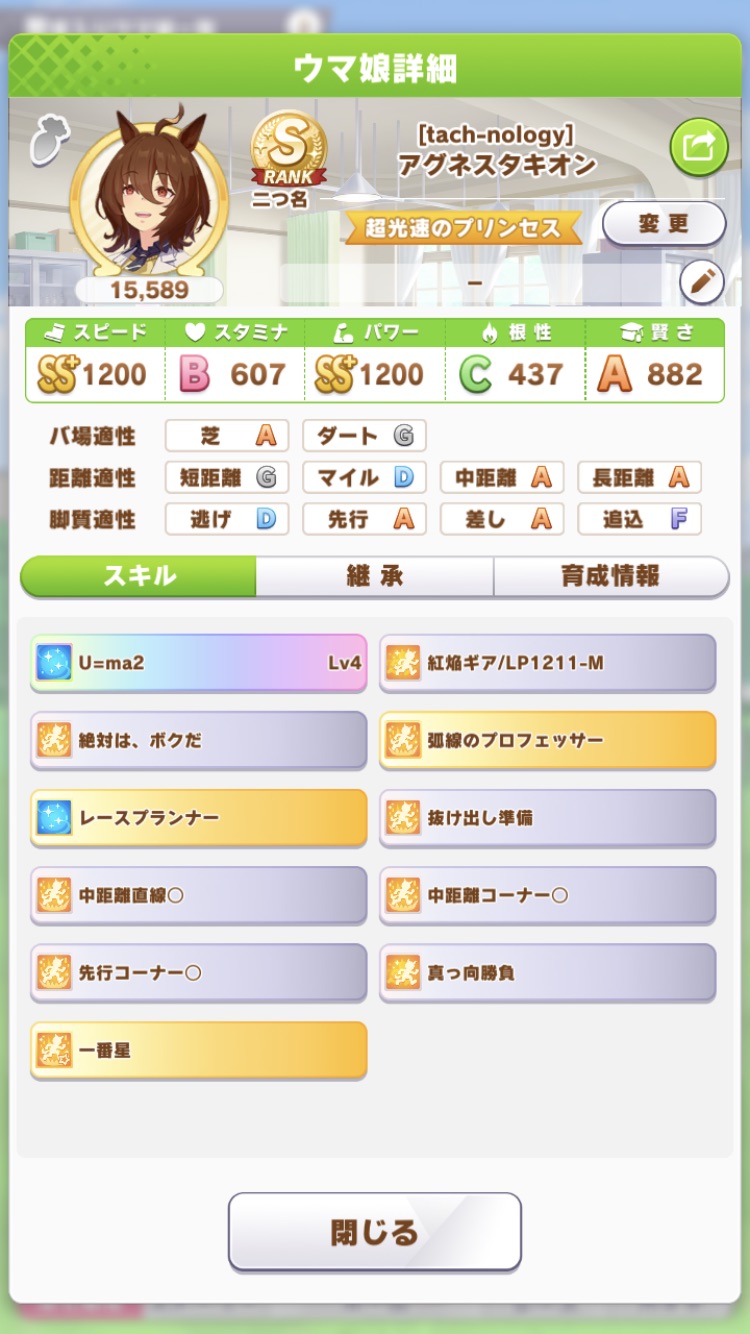The width and height of the screenshot is (750, 1334).
Task: Open the 中距離直線○ skill
Action: click(x=199, y=895)
